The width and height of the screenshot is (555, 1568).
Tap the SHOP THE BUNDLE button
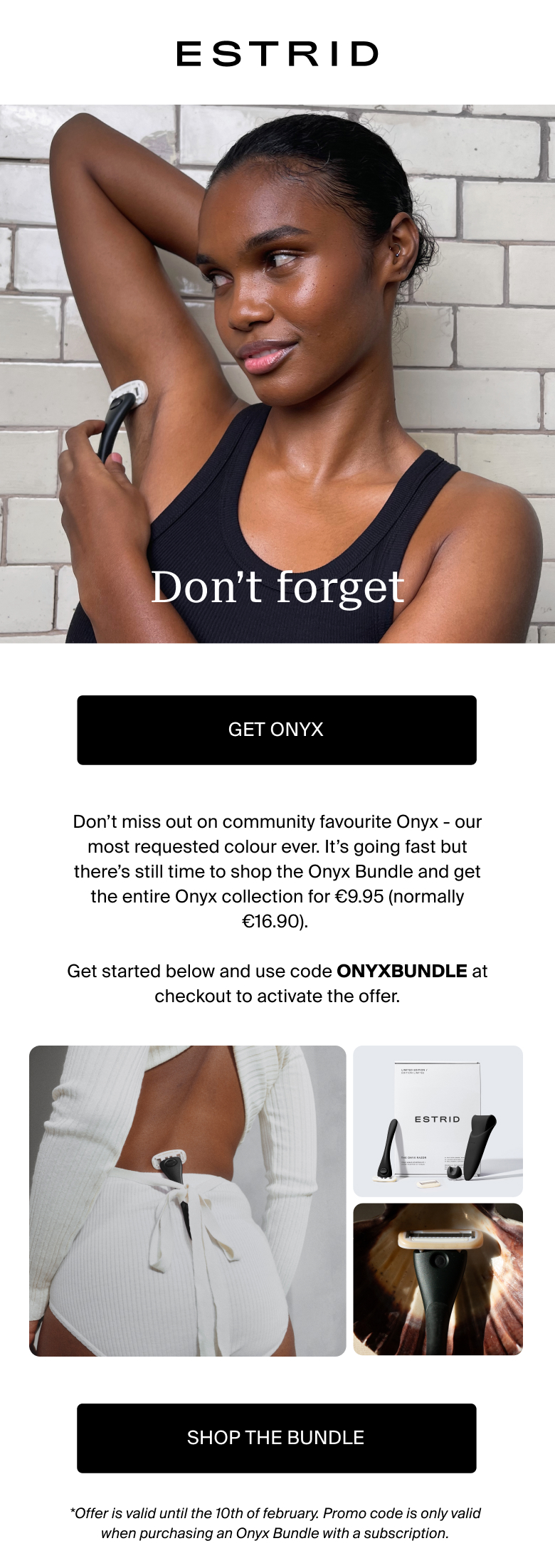[x=276, y=1437]
